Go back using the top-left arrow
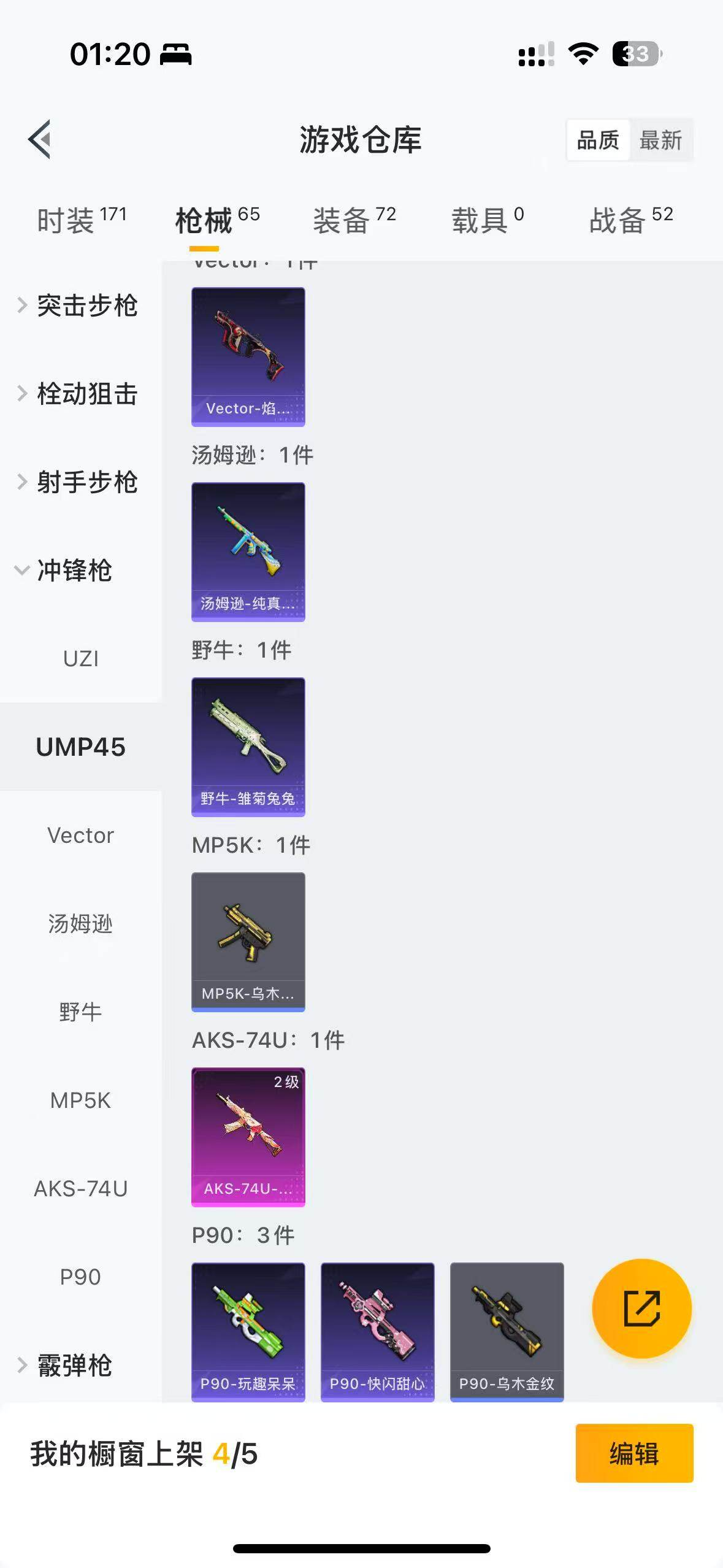 coord(40,139)
